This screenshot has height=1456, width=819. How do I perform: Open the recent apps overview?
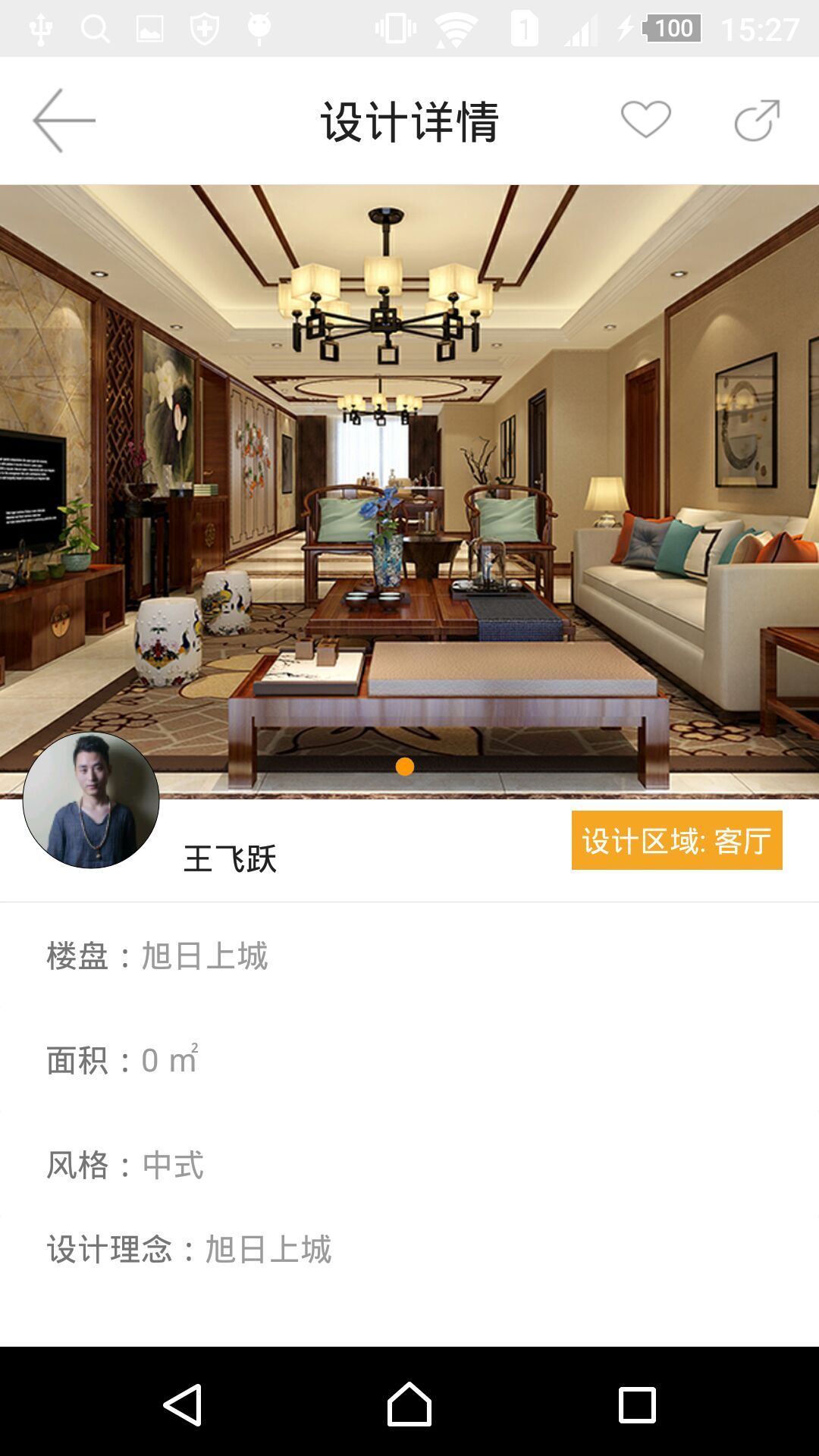[x=637, y=1404]
